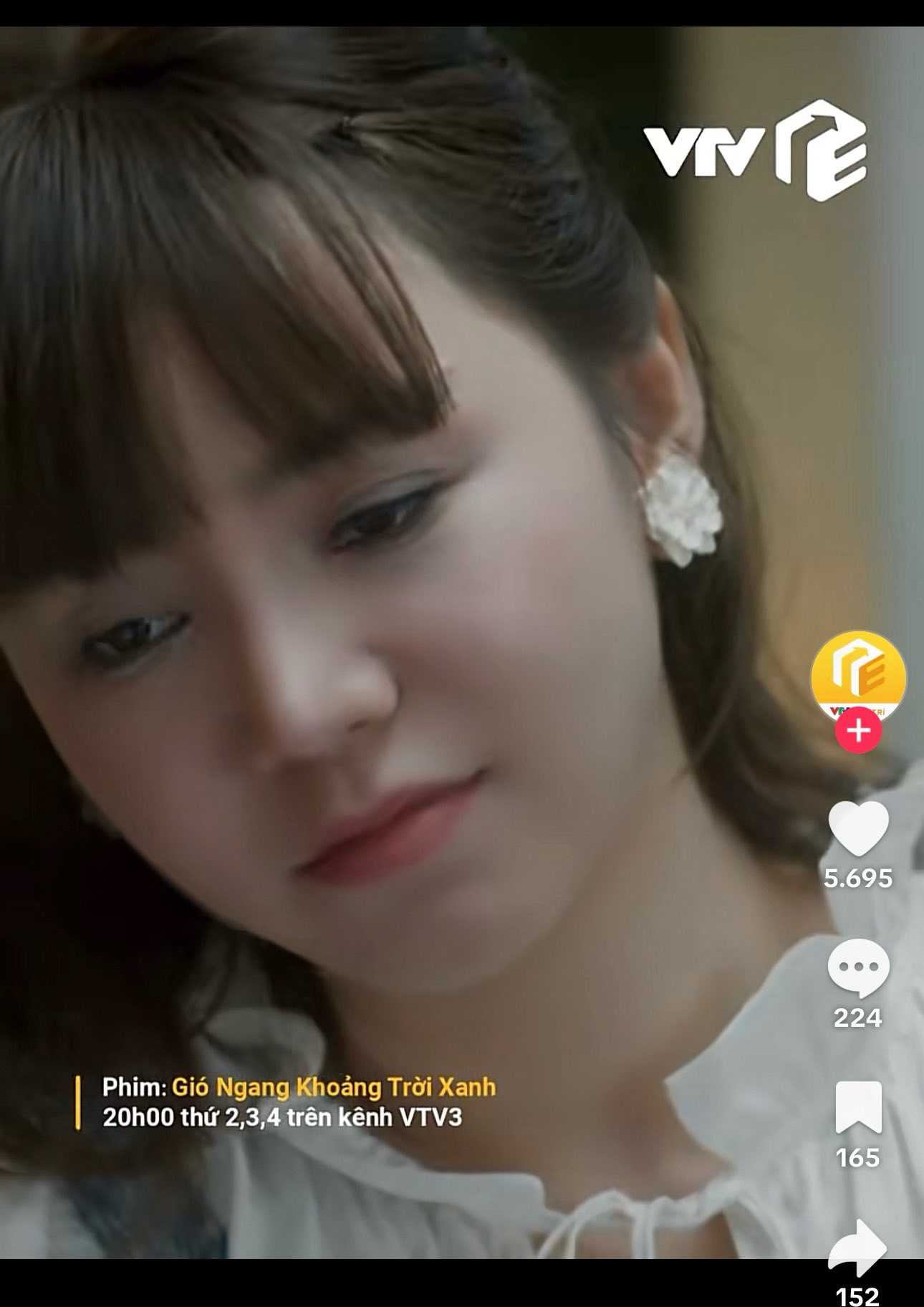Share this video with the arrow
Image resolution: width=924 pixels, height=1307 pixels.
click(x=858, y=1248)
